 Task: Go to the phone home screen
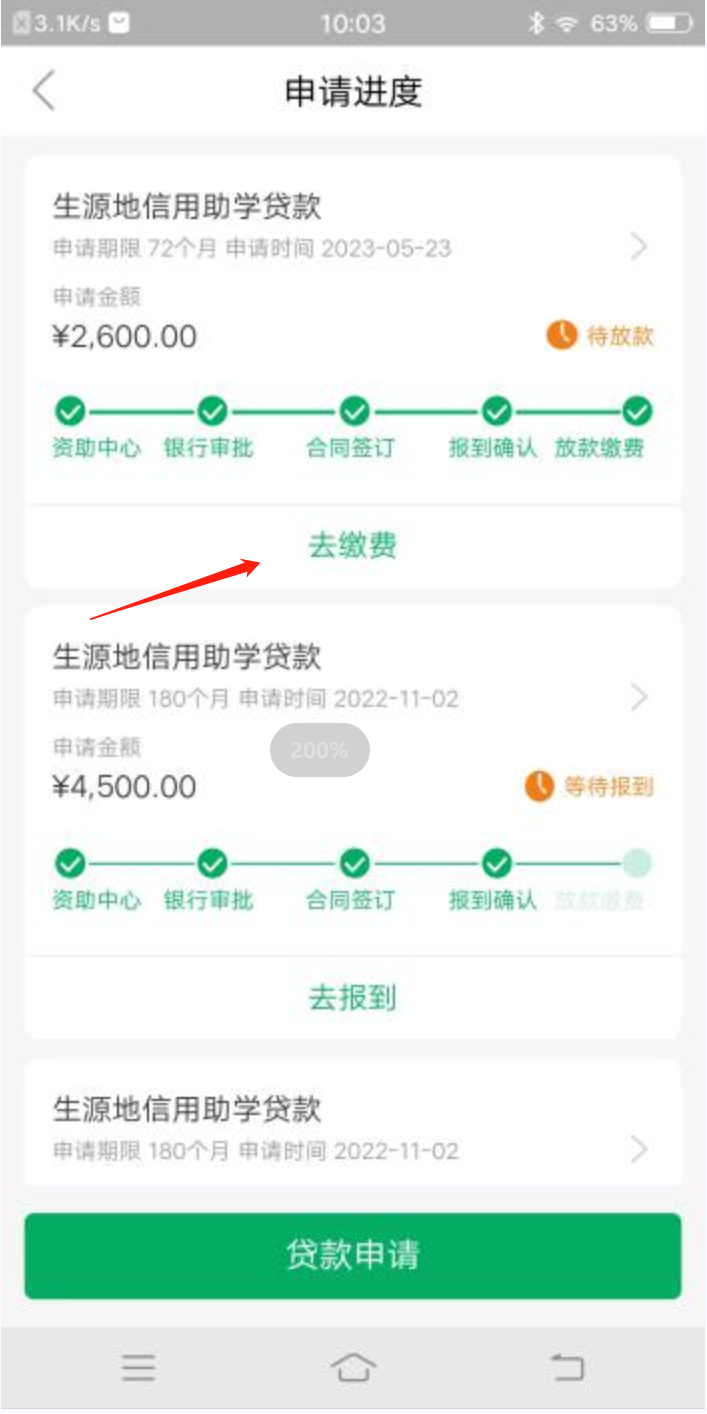click(353, 1367)
